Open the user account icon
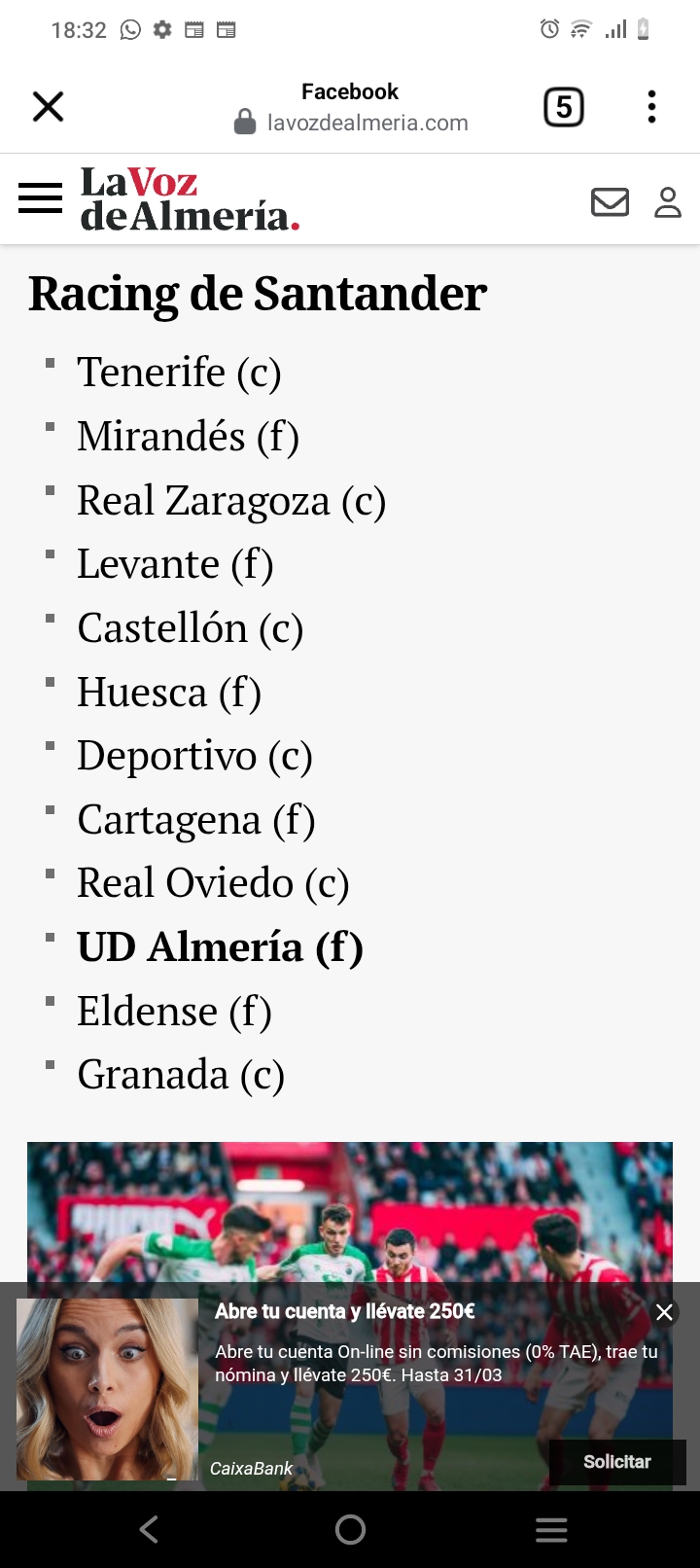The width and height of the screenshot is (700, 1568). (x=668, y=201)
